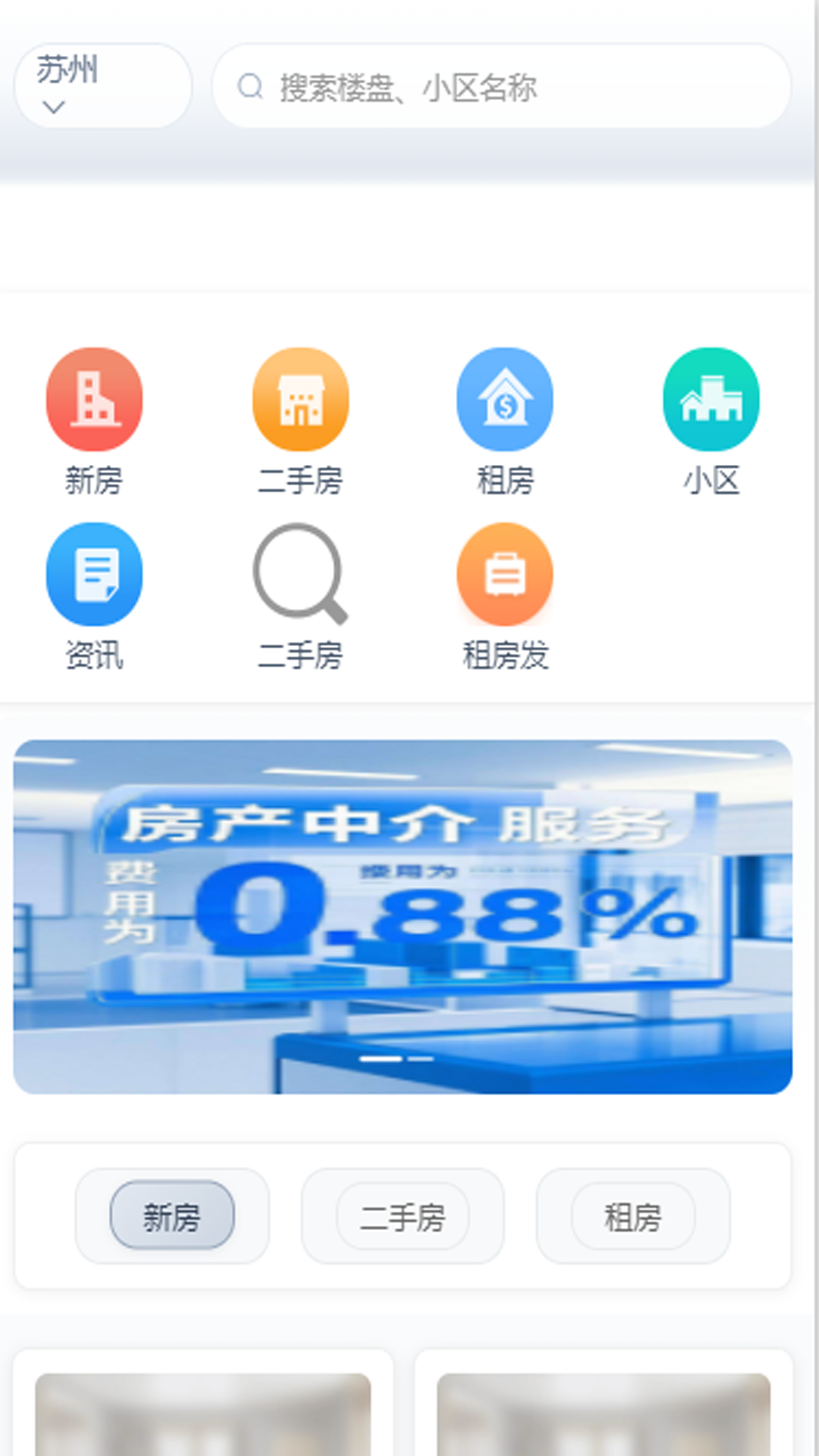Open the city dropdown chevron arrow

click(52, 108)
